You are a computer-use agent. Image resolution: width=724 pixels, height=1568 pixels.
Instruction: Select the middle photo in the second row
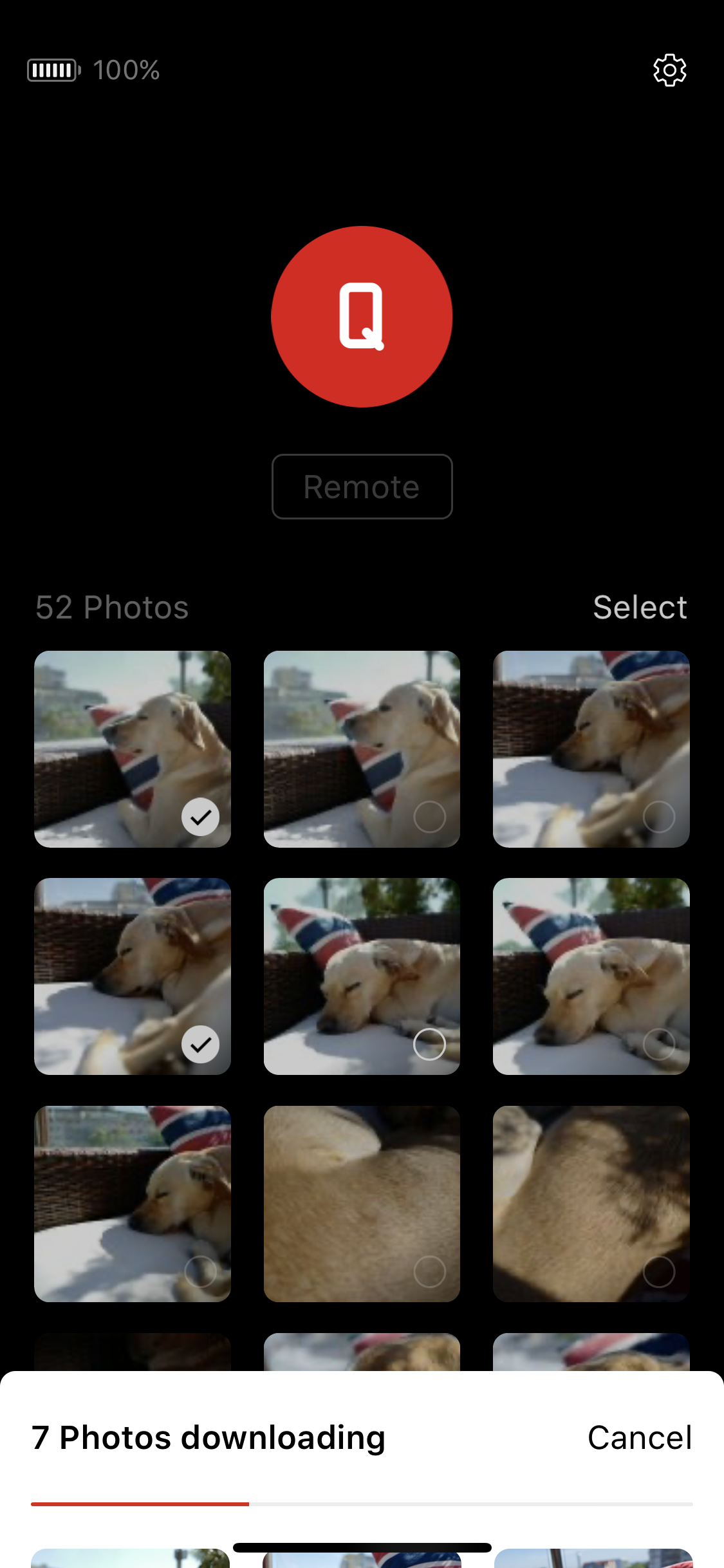pos(429,1044)
